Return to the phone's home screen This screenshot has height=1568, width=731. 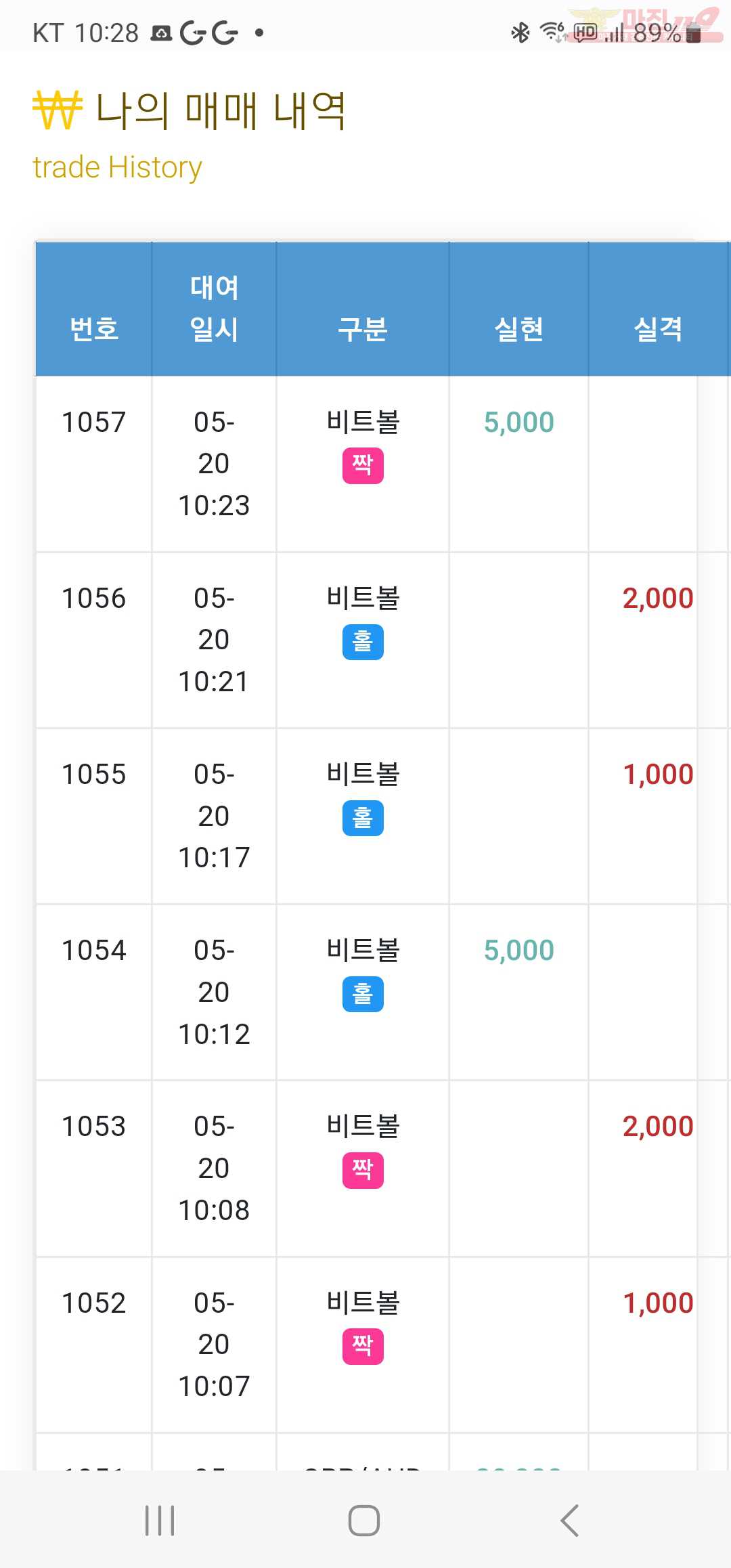click(364, 1521)
